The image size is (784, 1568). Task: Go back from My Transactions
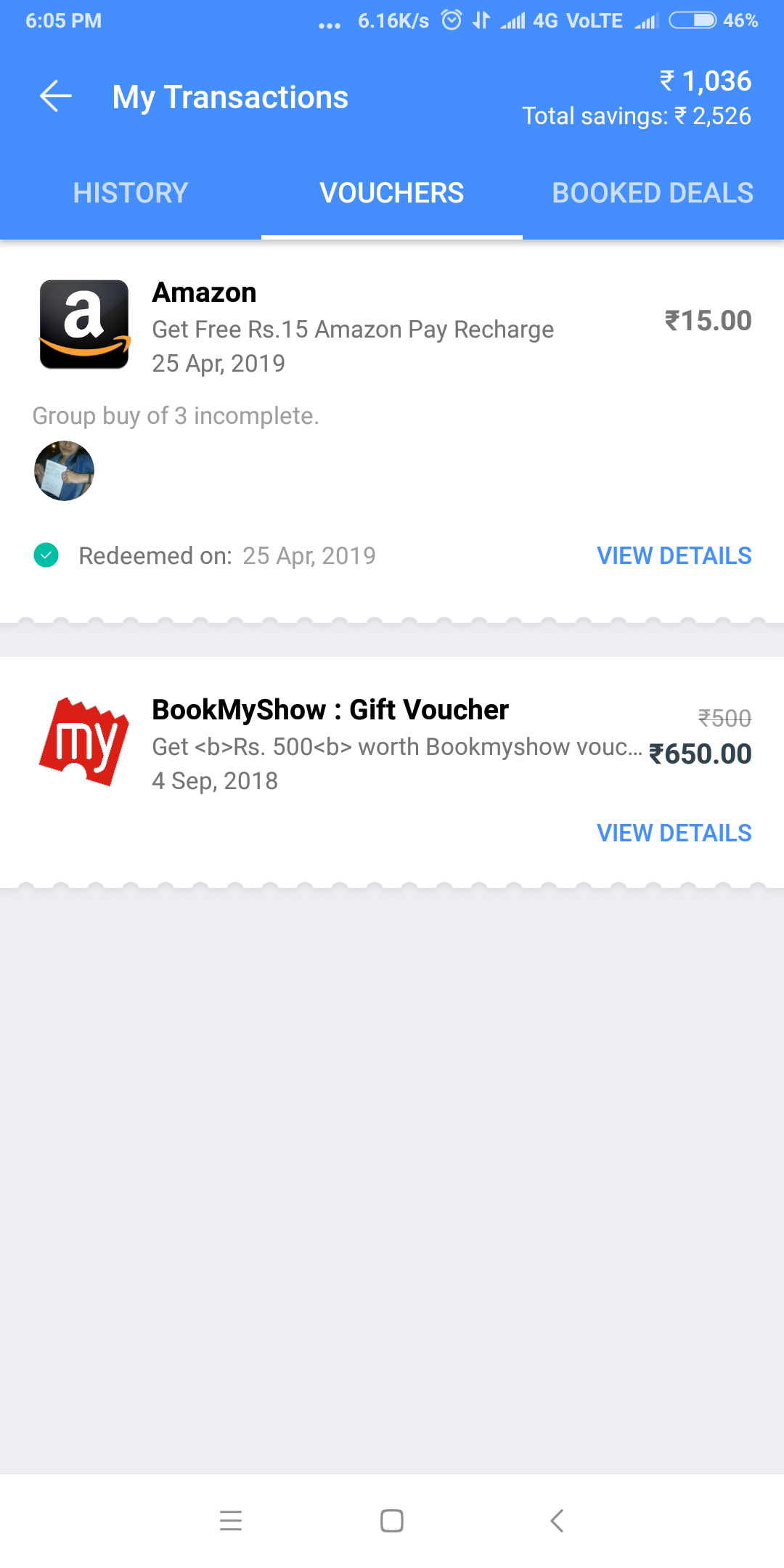(56, 97)
